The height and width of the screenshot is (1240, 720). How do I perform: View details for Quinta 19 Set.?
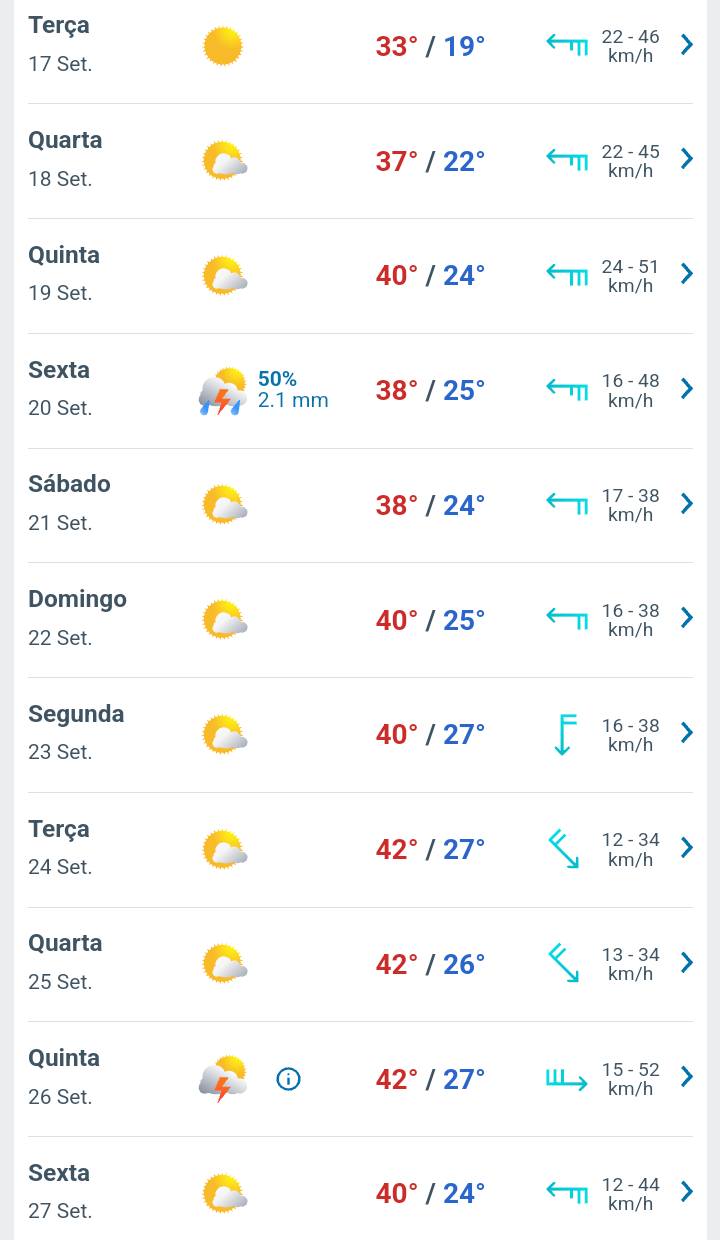[360, 276]
